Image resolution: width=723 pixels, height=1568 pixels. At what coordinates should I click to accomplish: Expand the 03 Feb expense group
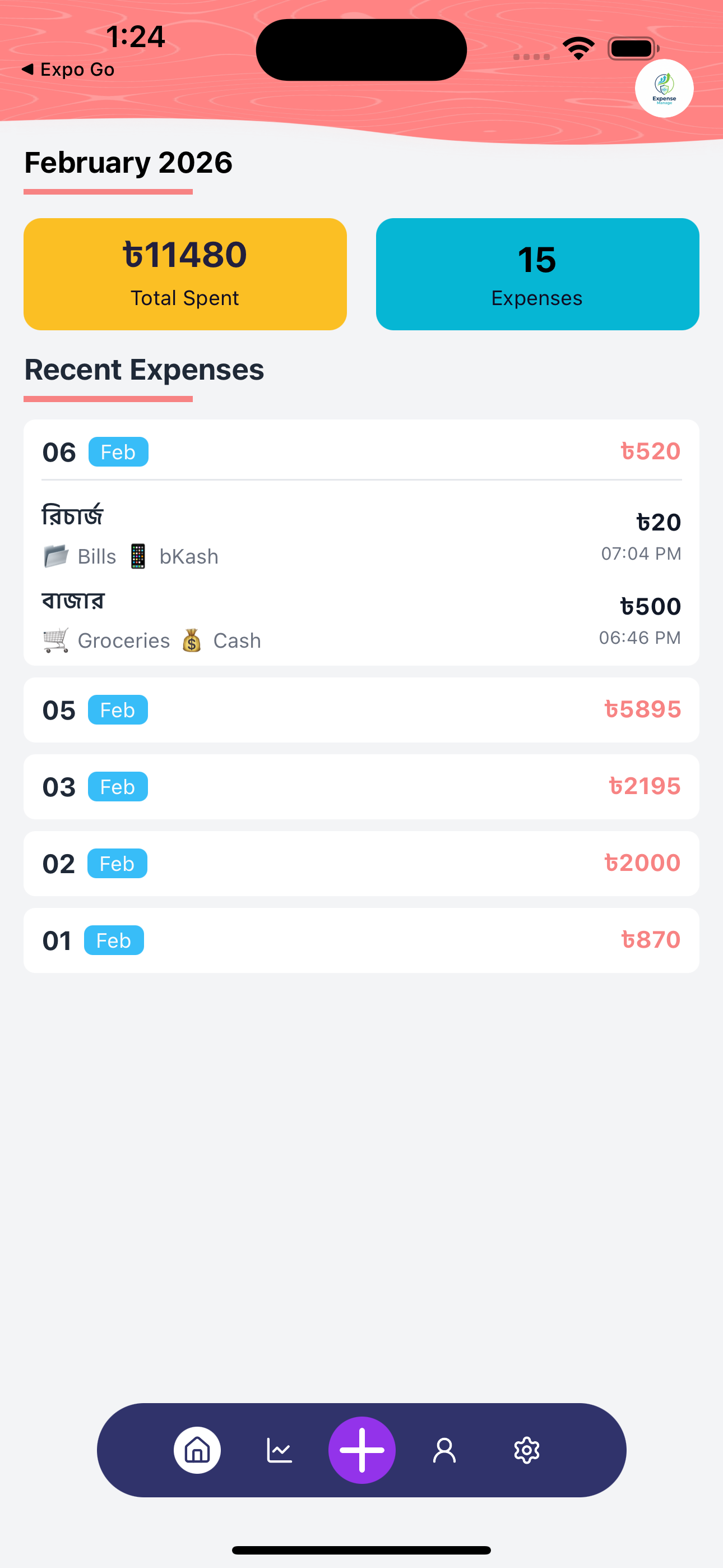[361, 786]
